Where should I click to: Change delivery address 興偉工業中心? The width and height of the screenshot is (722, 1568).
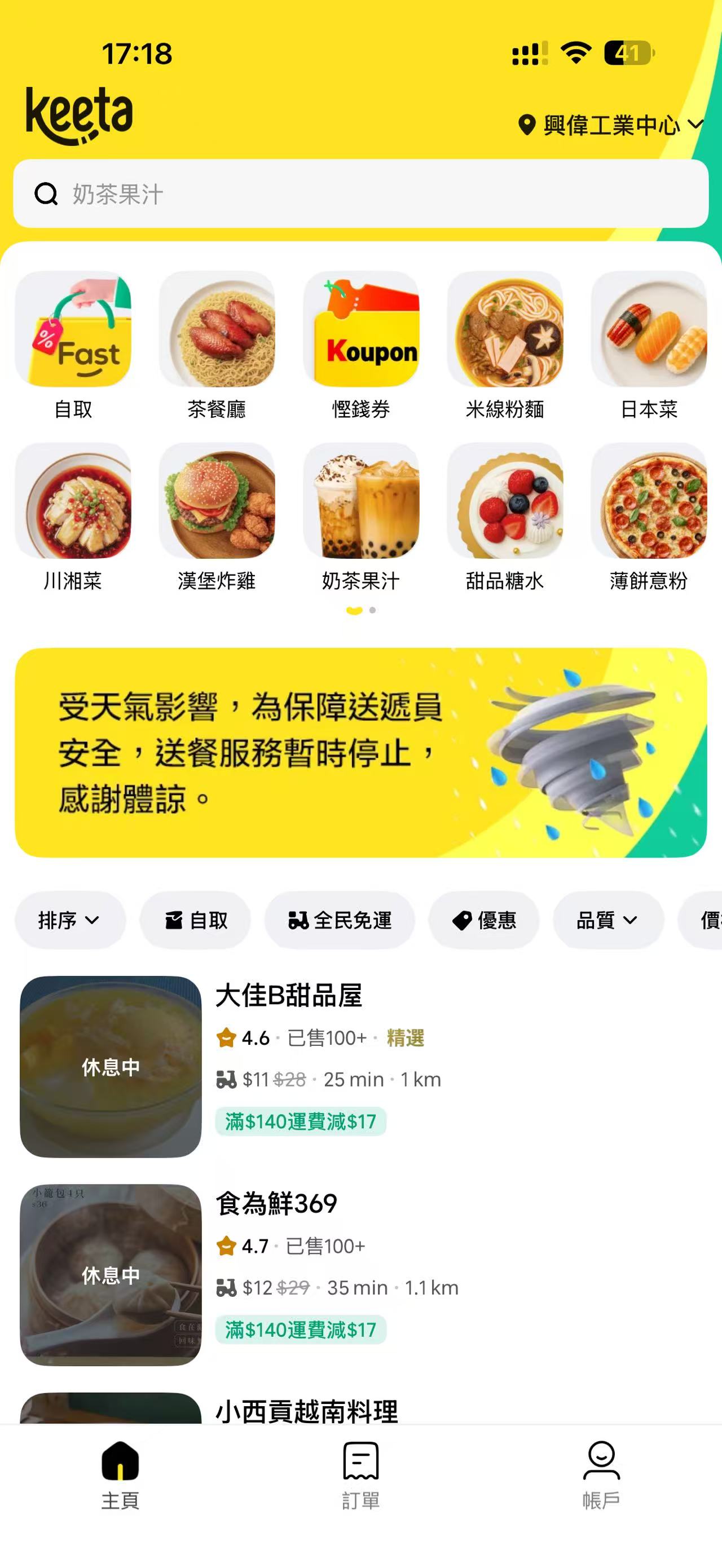click(610, 125)
